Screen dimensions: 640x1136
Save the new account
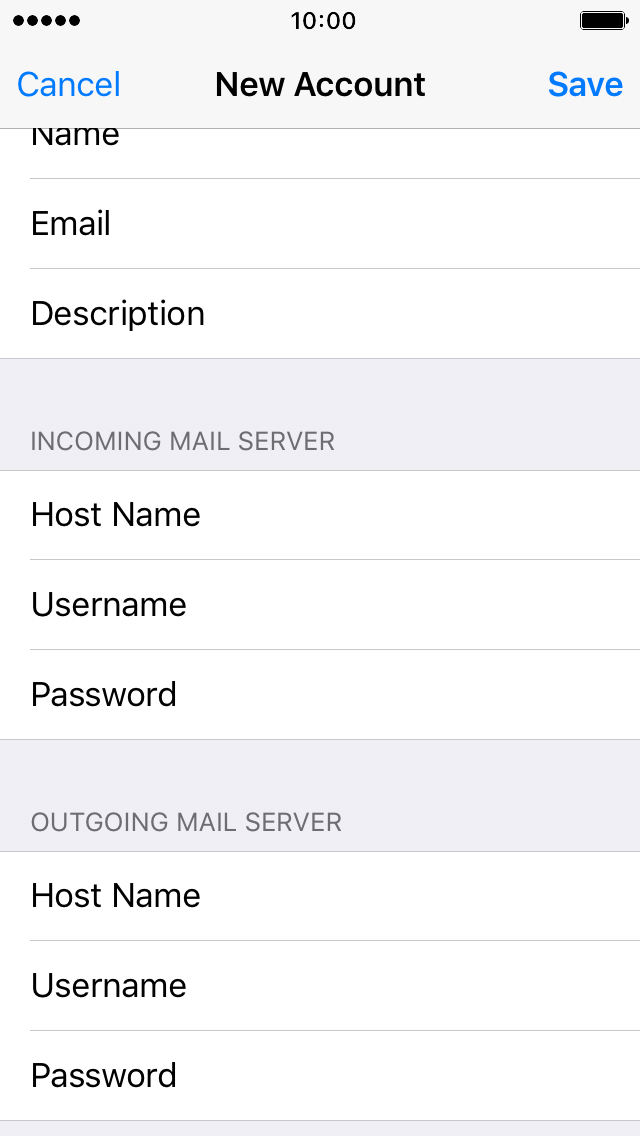[585, 85]
